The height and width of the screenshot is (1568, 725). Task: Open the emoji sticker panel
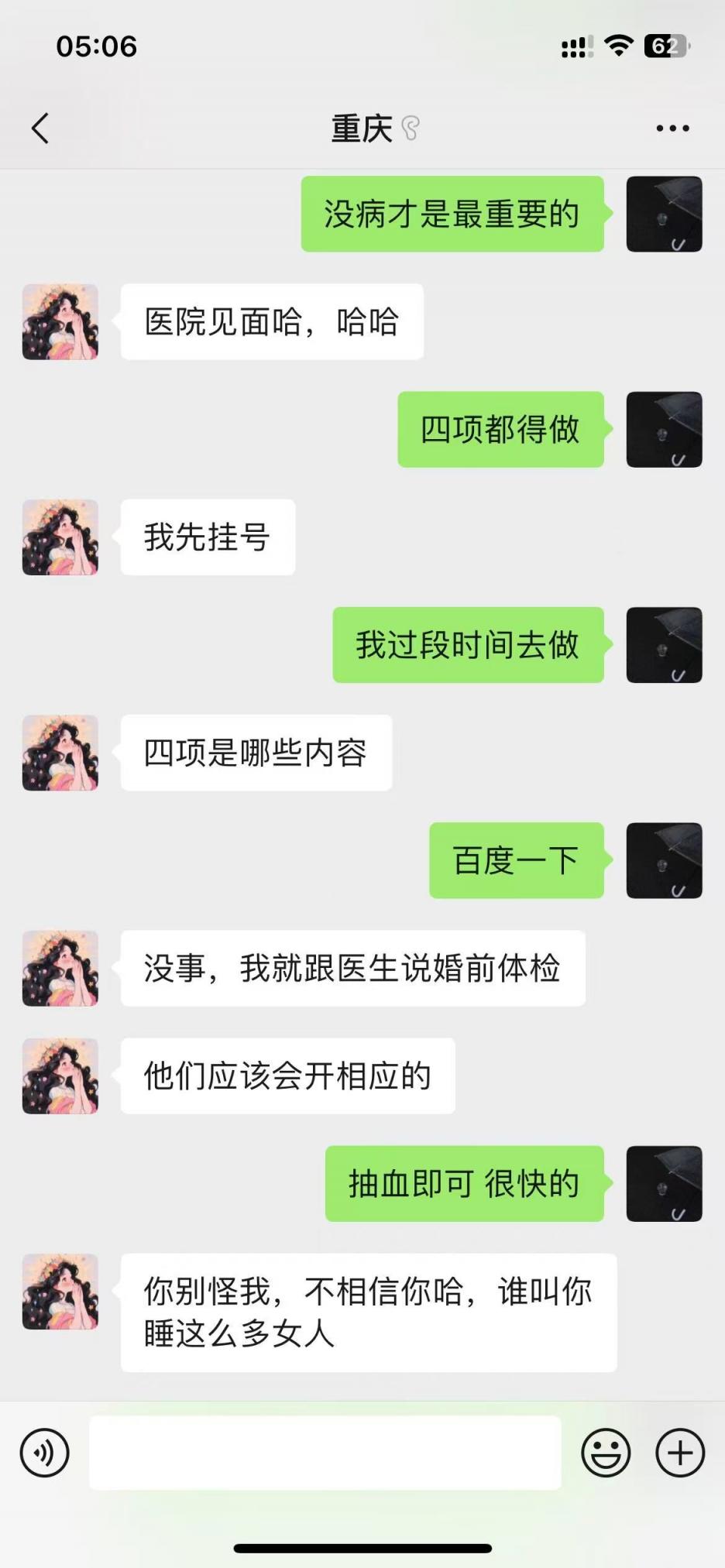click(606, 1453)
